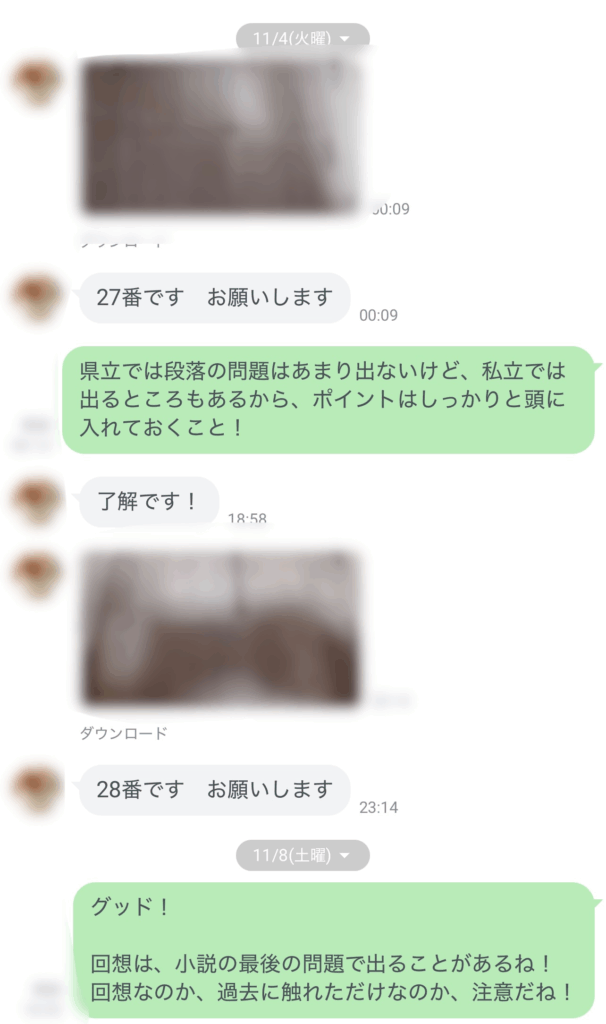Open the 11/8(土曜) date dropdown

tap(302, 855)
